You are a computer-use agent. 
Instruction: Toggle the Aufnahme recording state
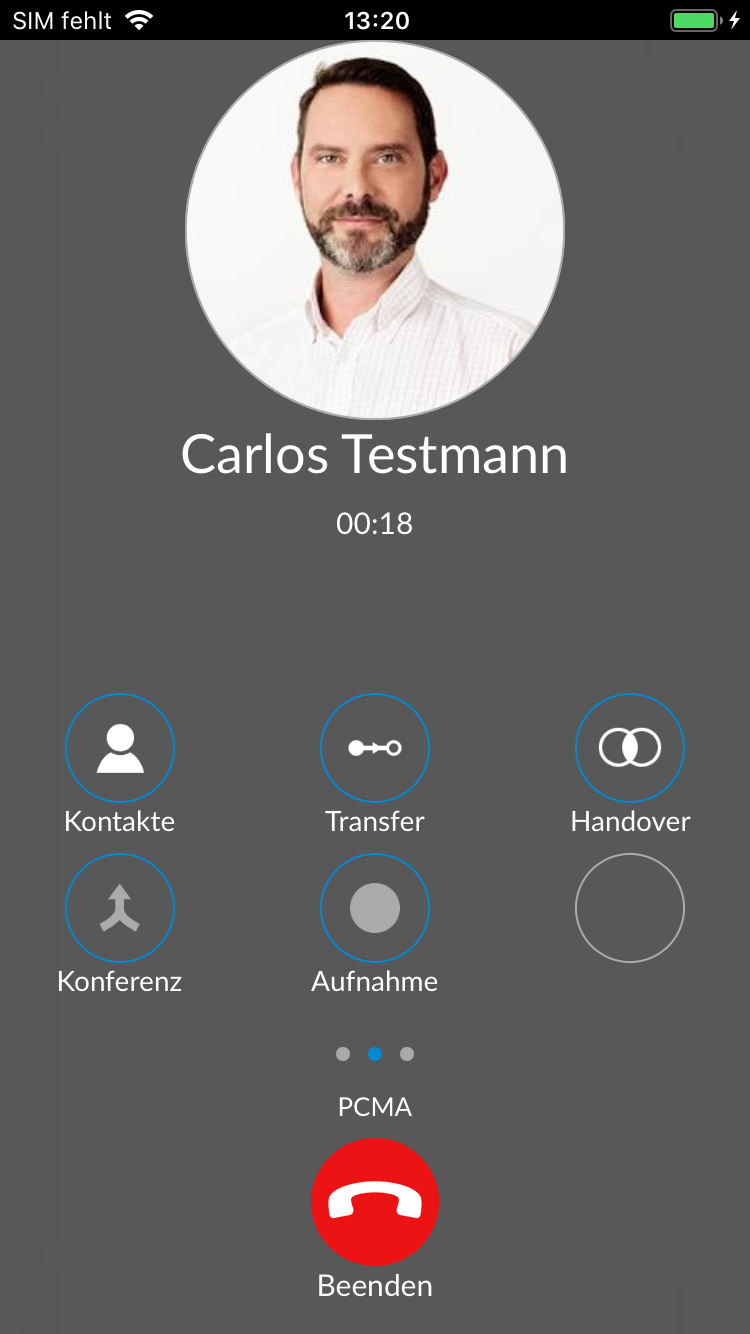[375, 907]
